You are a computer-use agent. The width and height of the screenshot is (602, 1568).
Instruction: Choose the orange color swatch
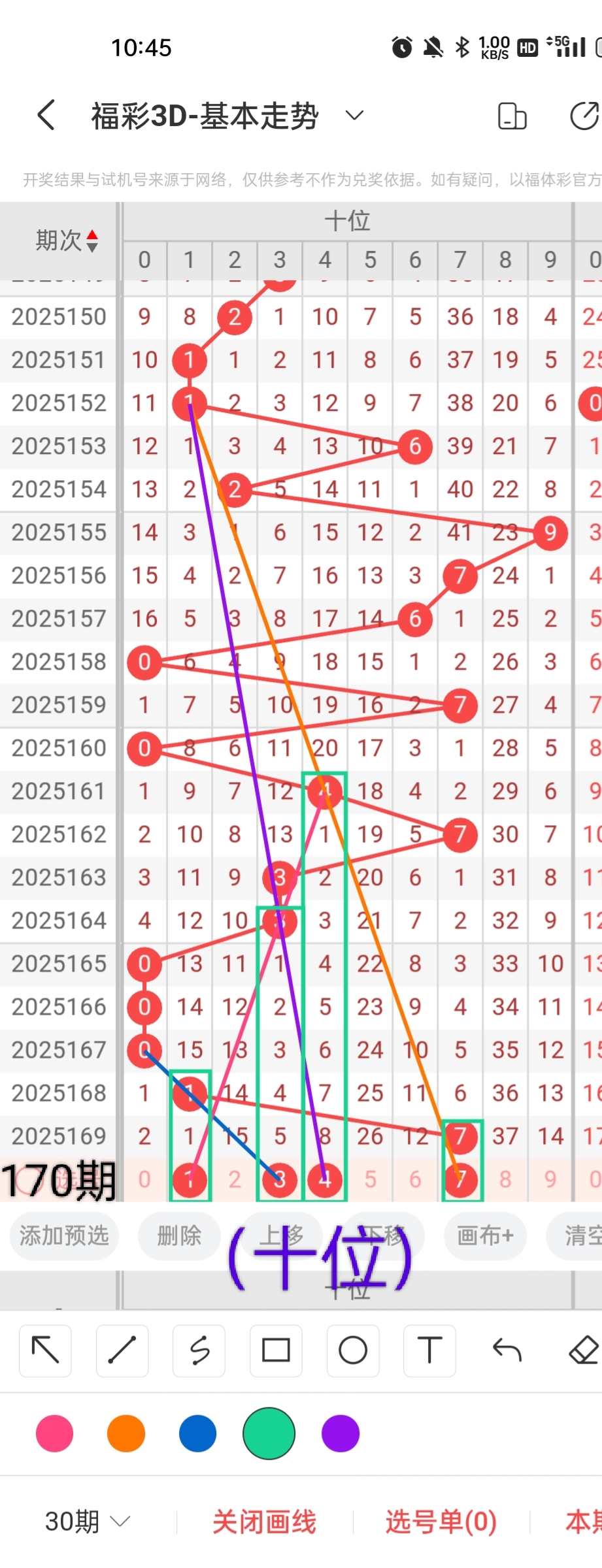click(126, 1433)
